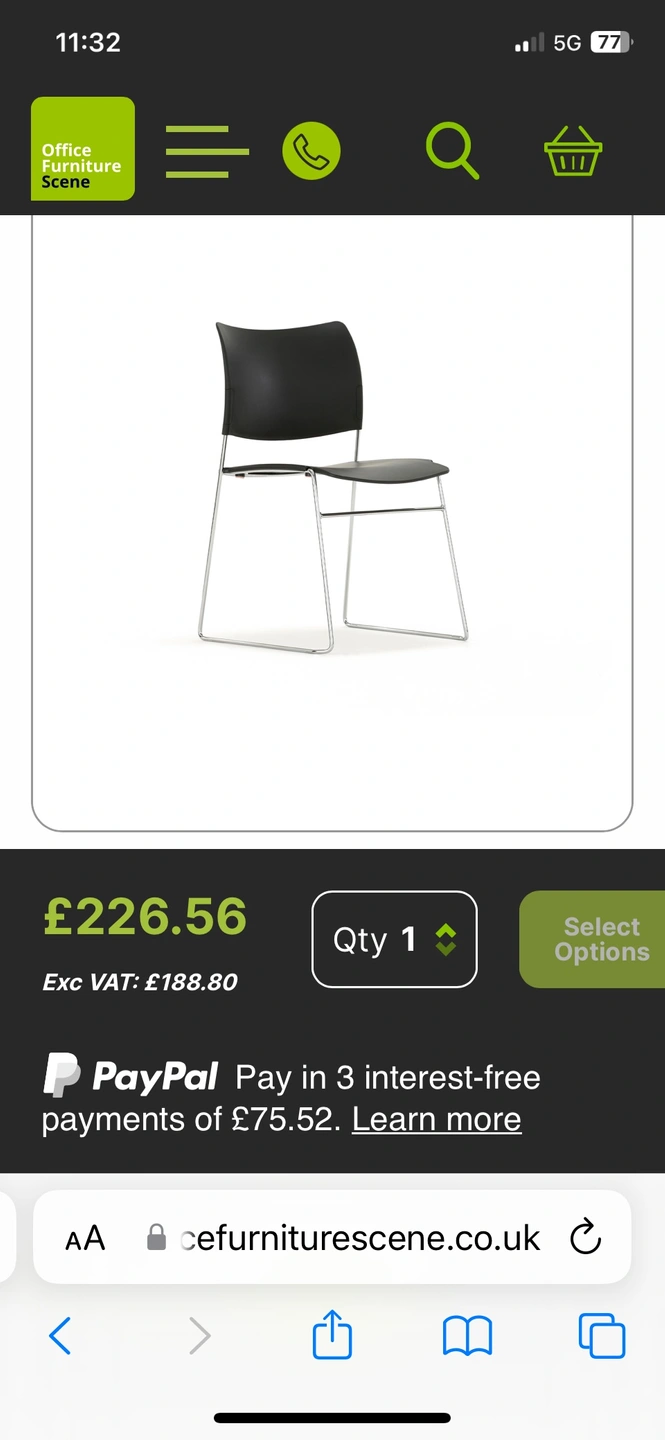Screen dimensions: 665x1440
Task: Share this page from Safari toolbar
Action: [332, 1336]
